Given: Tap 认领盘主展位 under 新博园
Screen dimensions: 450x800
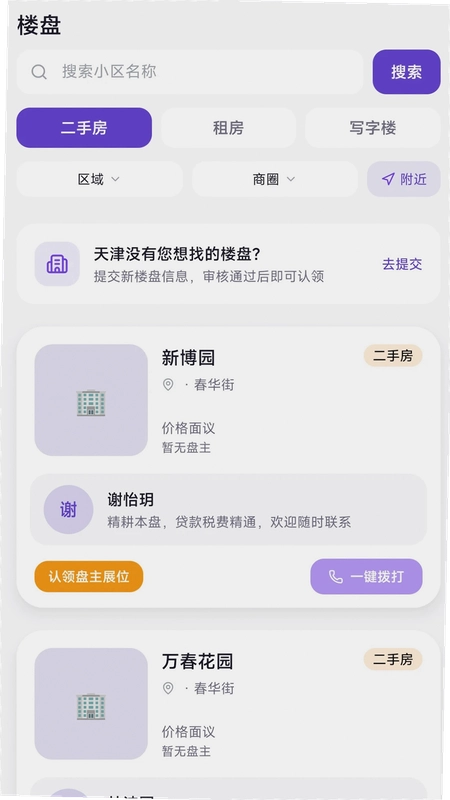Looking at the screenshot, I should coord(89,577).
